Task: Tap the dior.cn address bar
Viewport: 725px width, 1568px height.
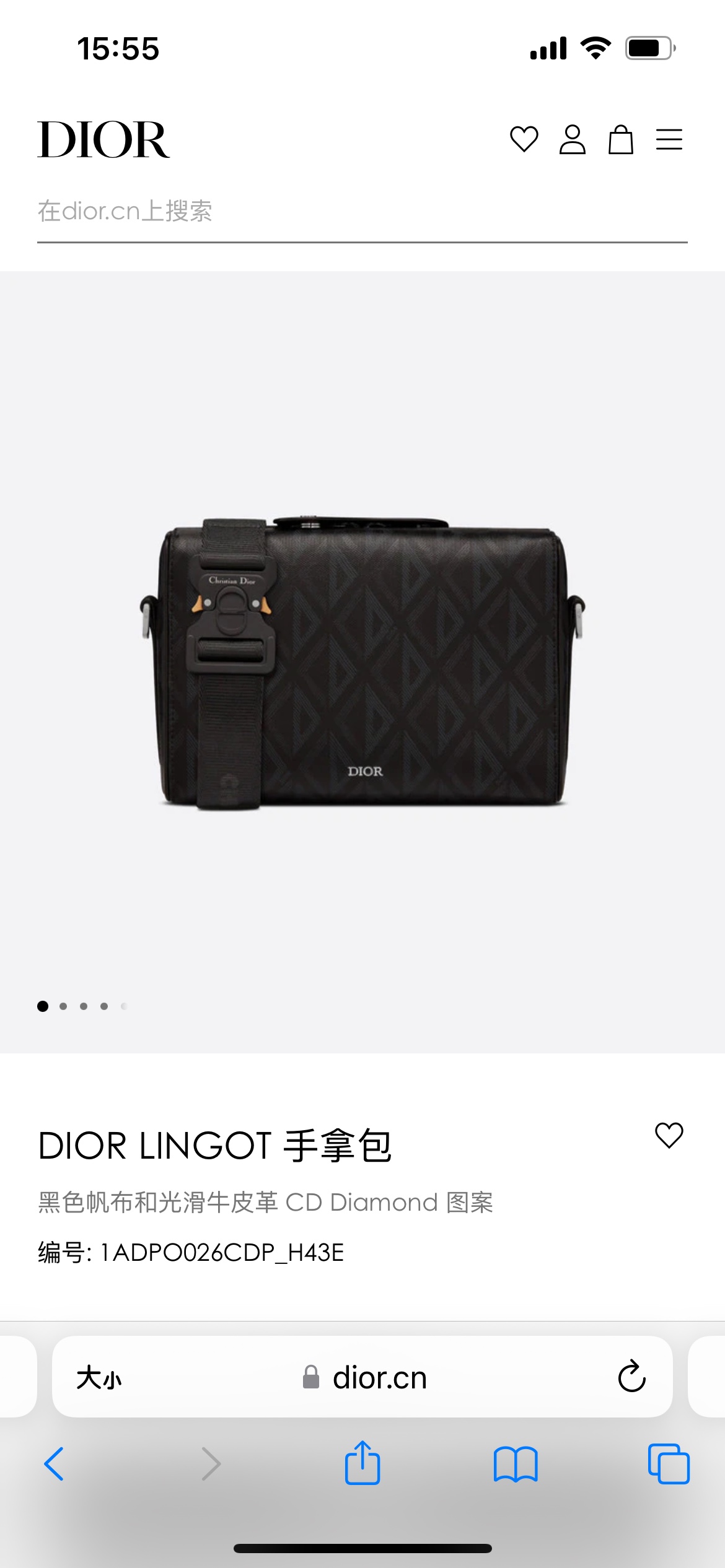Action: click(x=378, y=1378)
